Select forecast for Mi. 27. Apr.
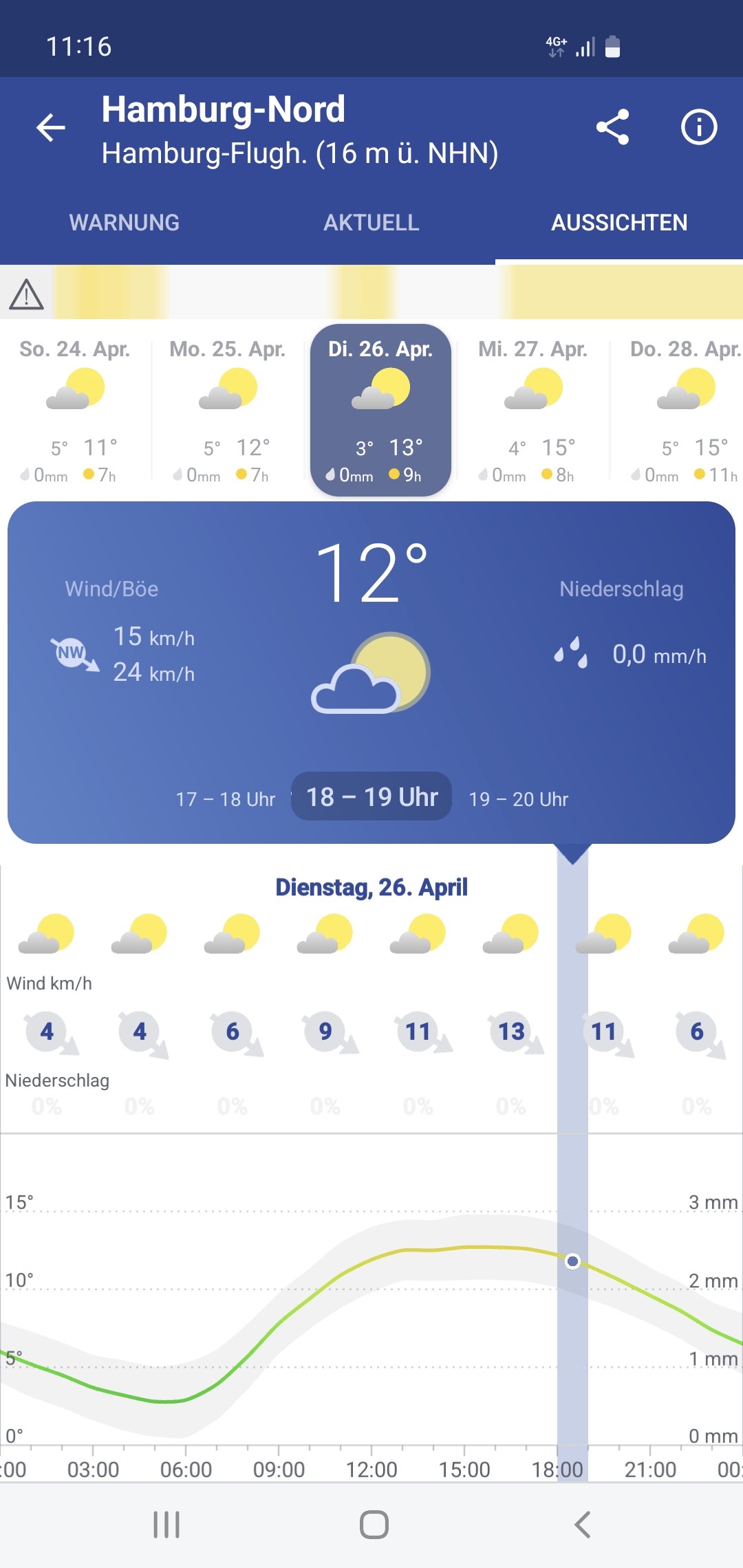This screenshot has height=1568, width=743. pyautogui.click(x=533, y=411)
